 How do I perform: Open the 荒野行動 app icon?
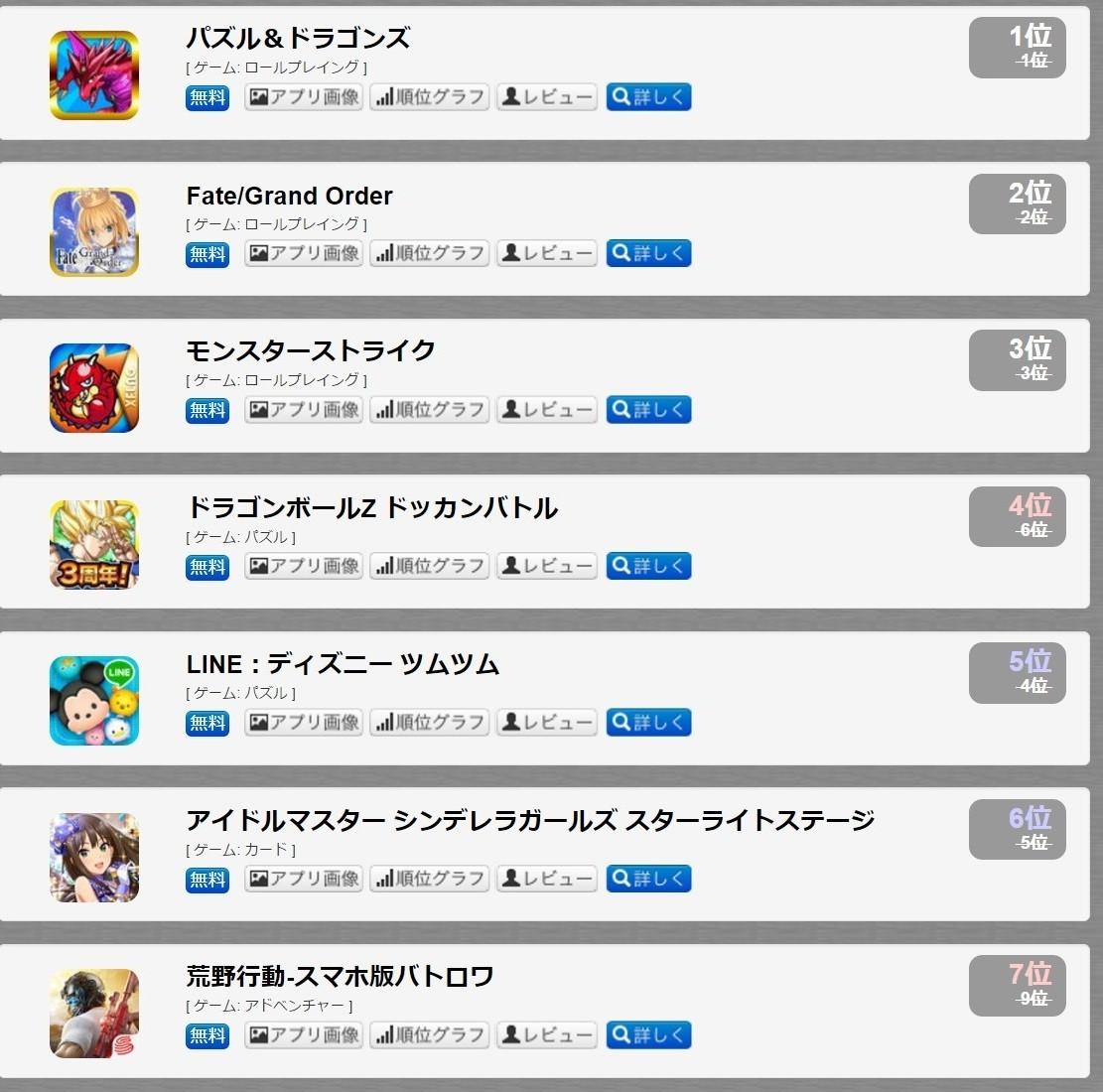pos(94,1013)
